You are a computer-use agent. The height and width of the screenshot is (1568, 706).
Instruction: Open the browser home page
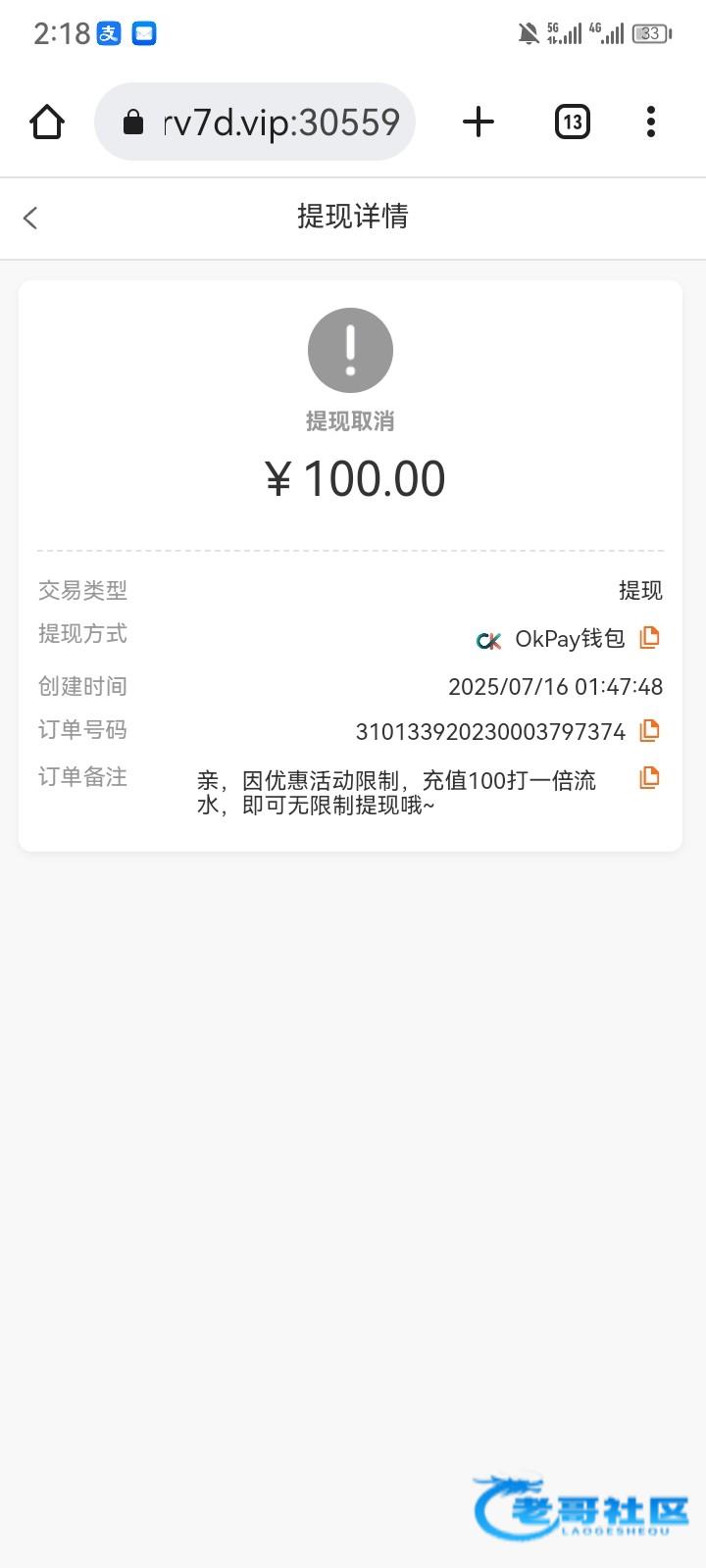47,122
